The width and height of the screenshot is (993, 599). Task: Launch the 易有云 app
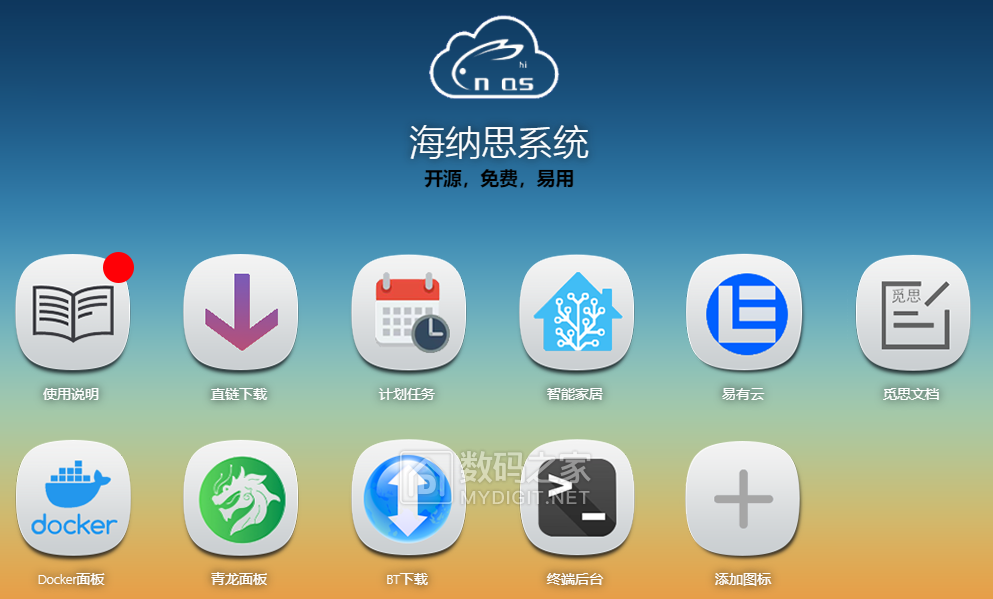(743, 312)
